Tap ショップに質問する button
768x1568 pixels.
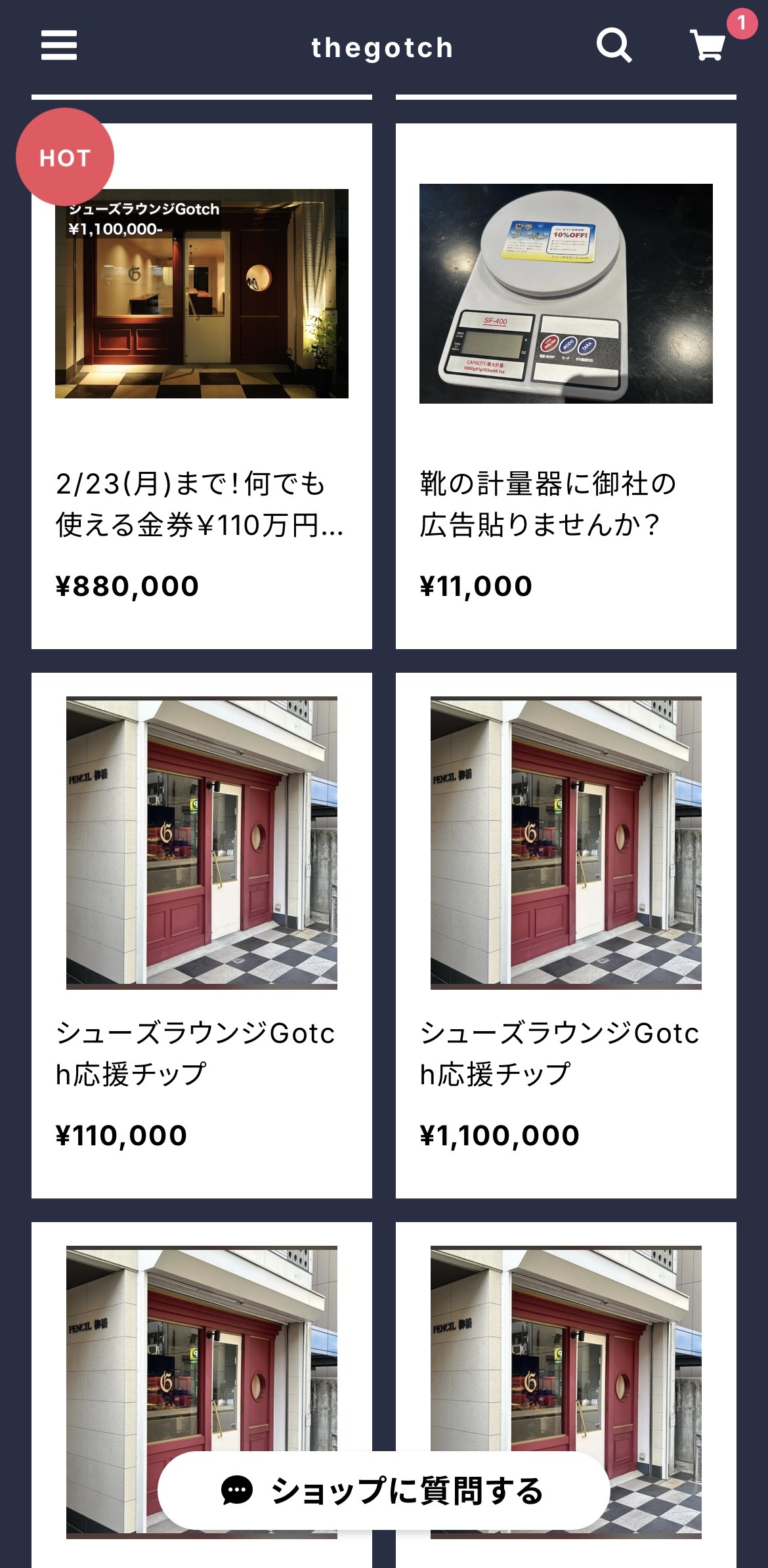(x=383, y=1491)
